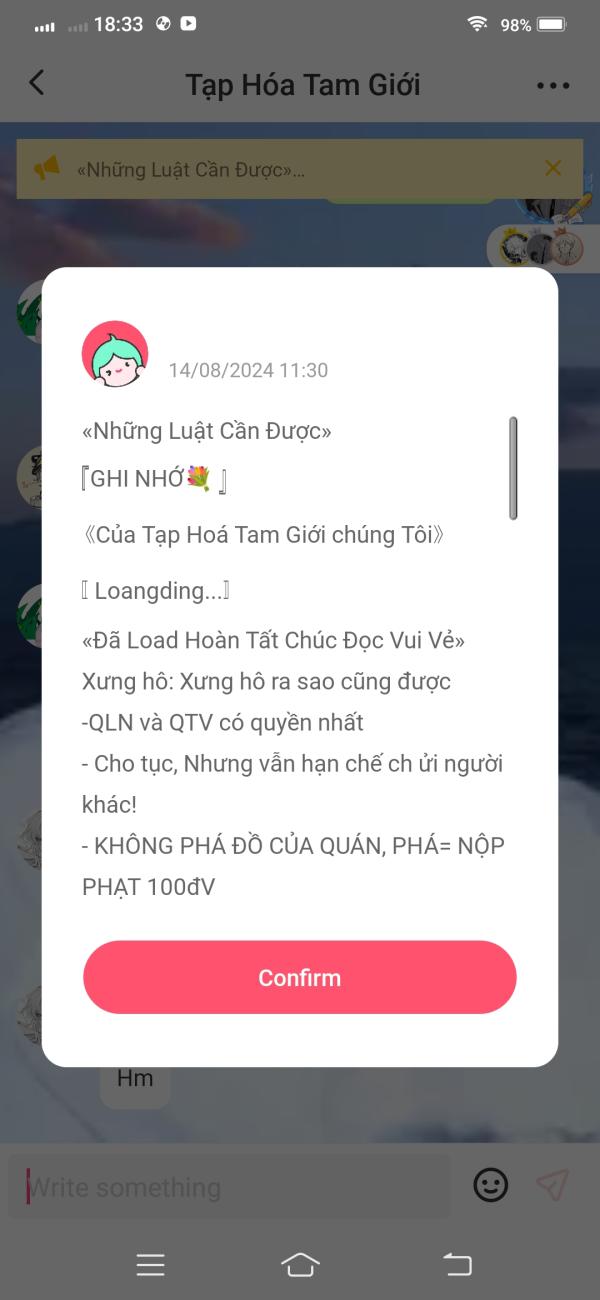Tap the system back button
The width and height of the screenshot is (600, 1300).
[457, 1265]
